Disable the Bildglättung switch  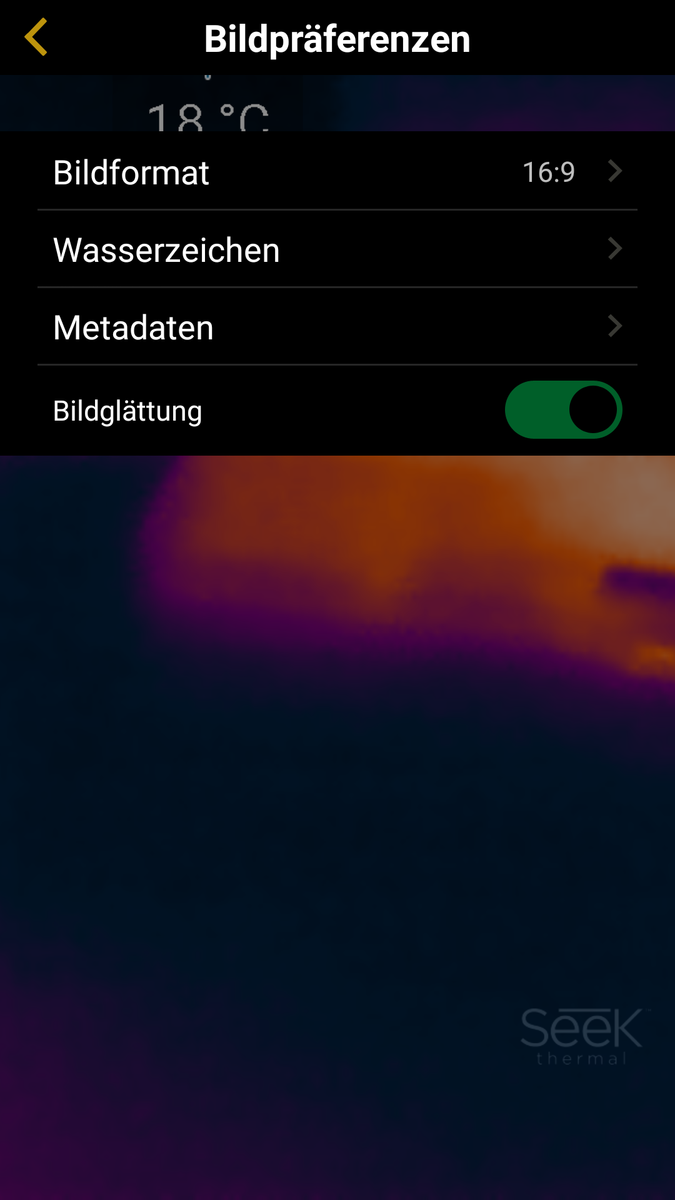click(564, 410)
